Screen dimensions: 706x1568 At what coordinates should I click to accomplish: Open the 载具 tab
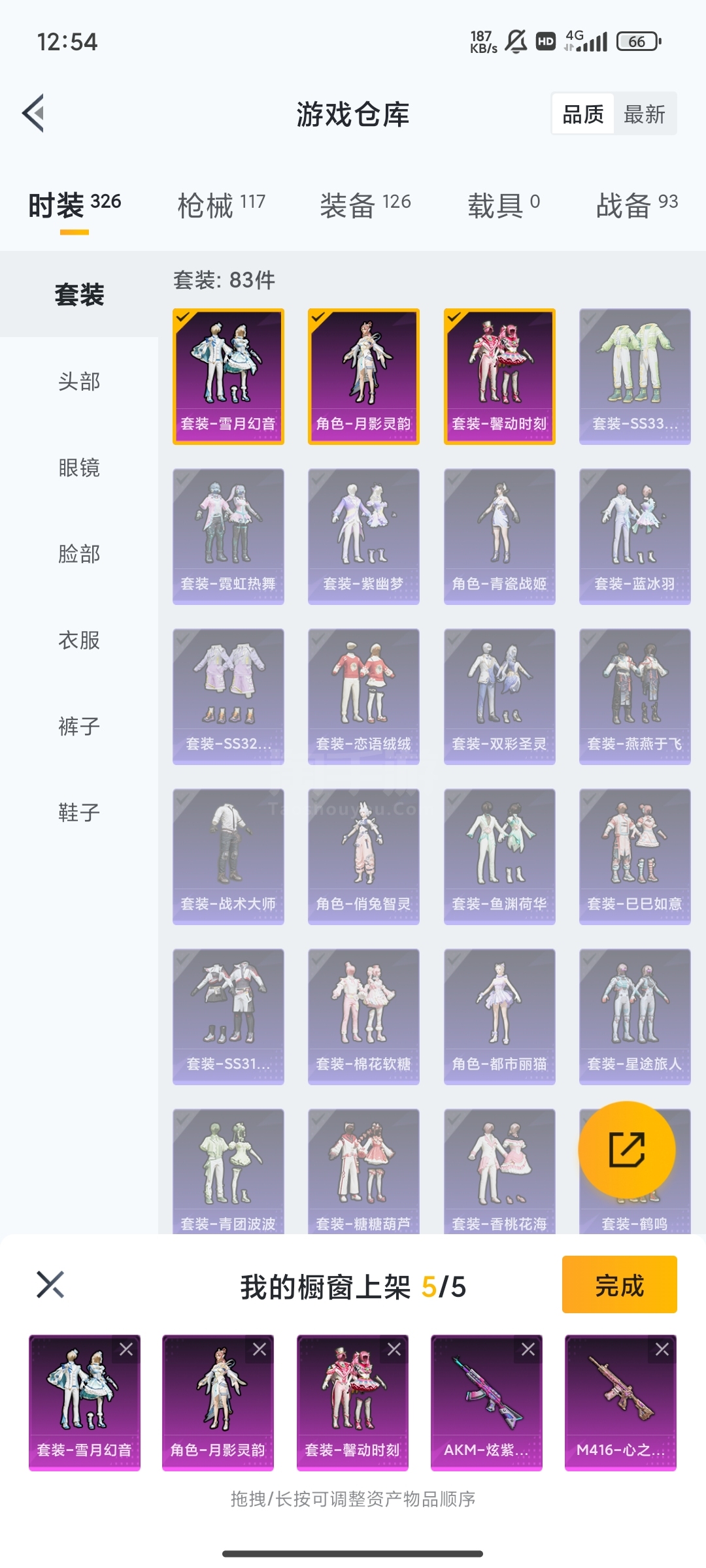tap(503, 205)
